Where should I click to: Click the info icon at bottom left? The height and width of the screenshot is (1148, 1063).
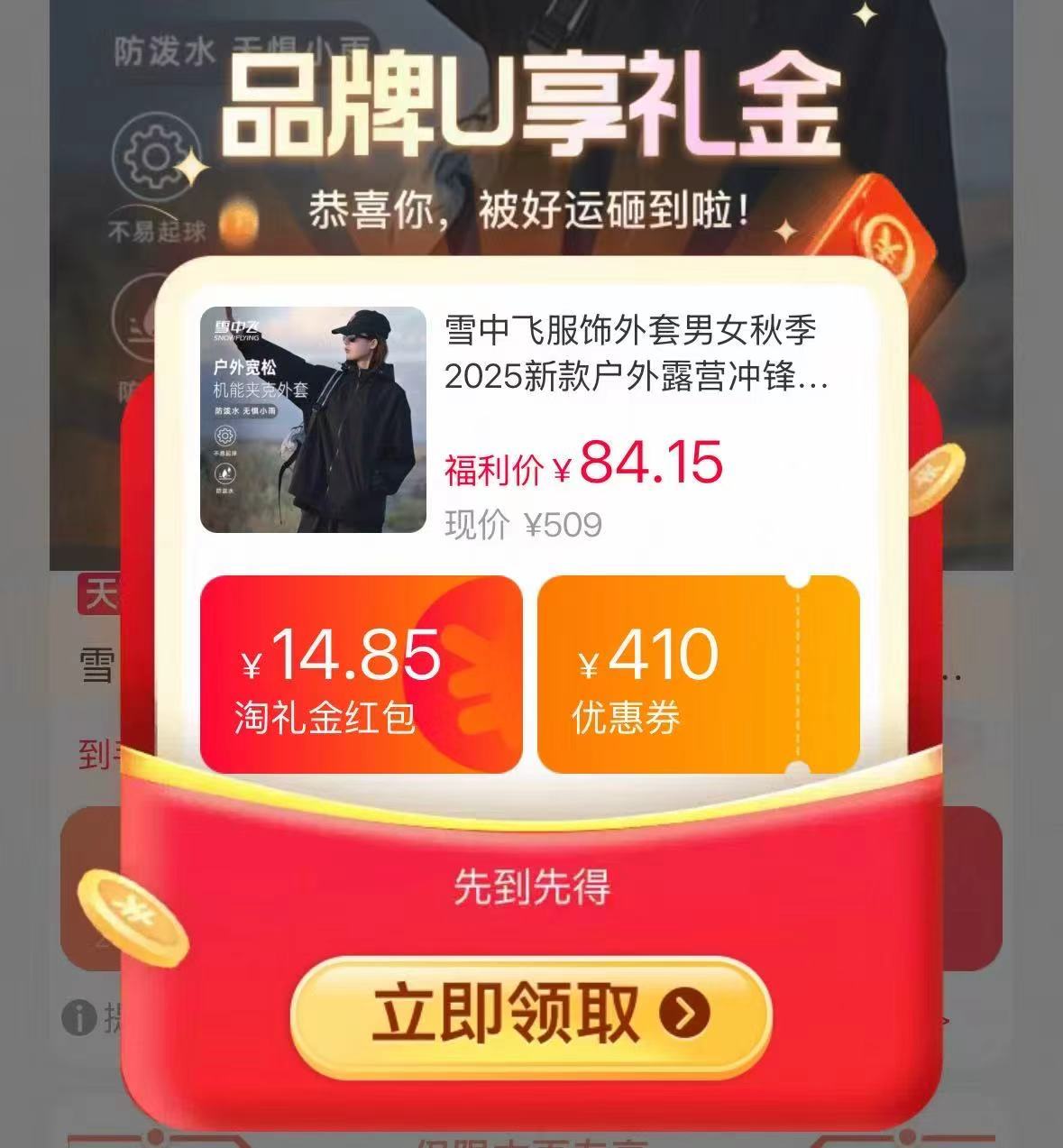[x=79, y=1017]
